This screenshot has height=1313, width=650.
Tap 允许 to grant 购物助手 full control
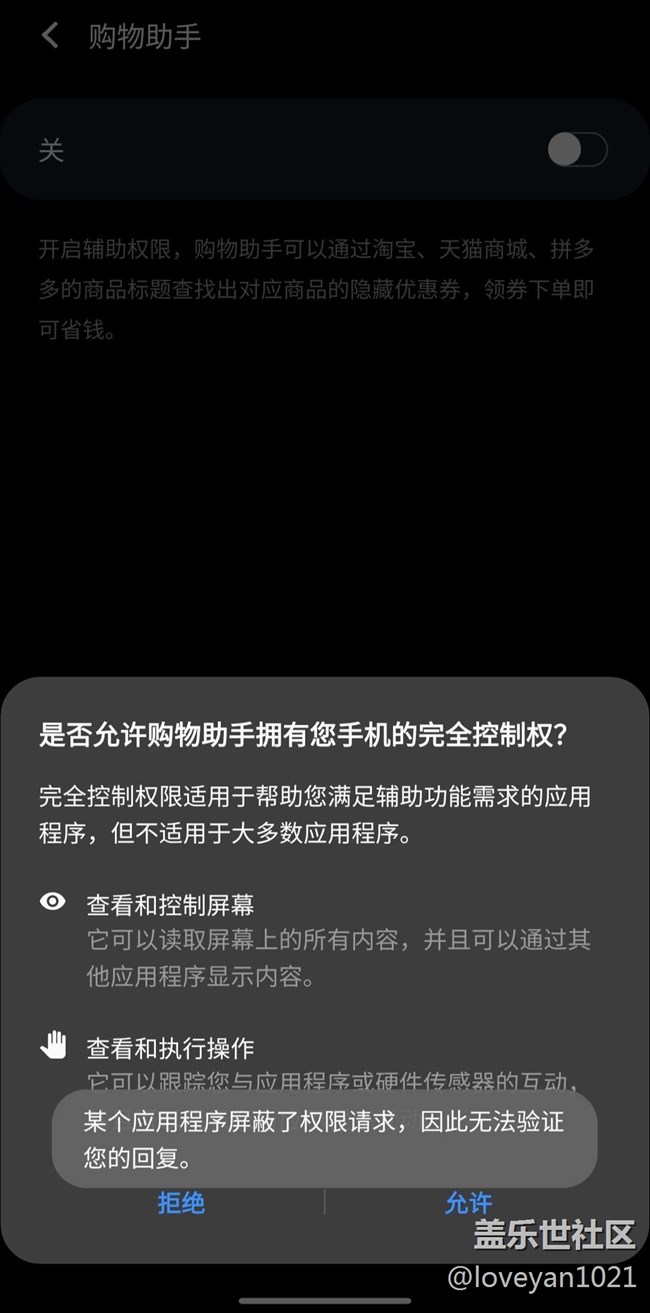(468, 1202)
